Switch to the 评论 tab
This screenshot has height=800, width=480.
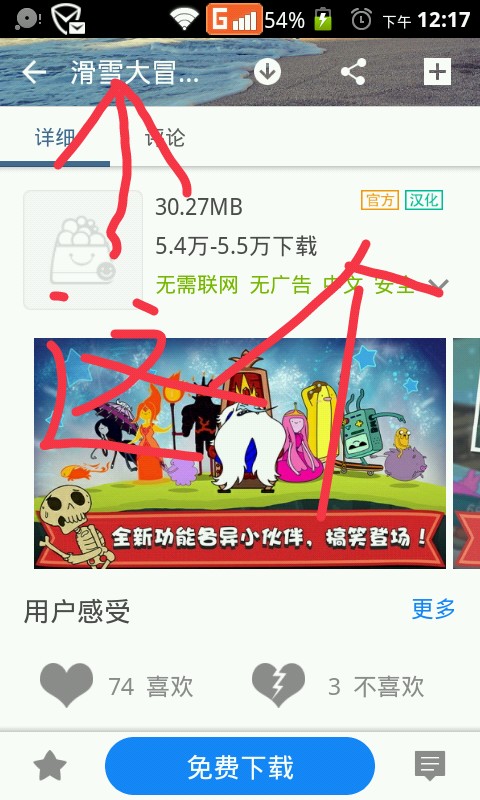pyautogui.click(x=165, y=138)
